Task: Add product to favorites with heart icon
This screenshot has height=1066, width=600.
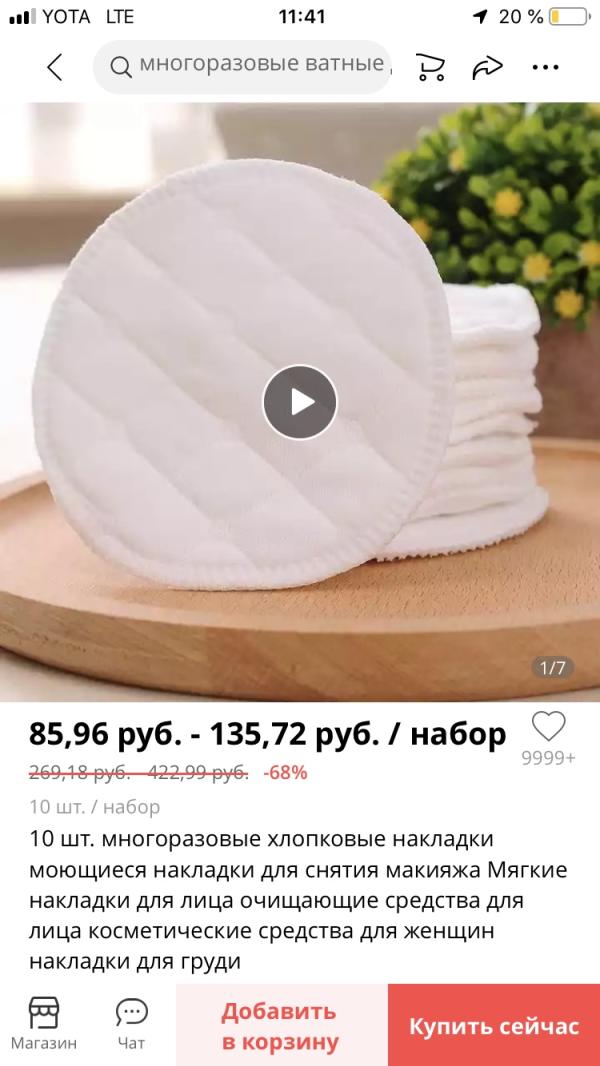Action: [x=548, y=727]
